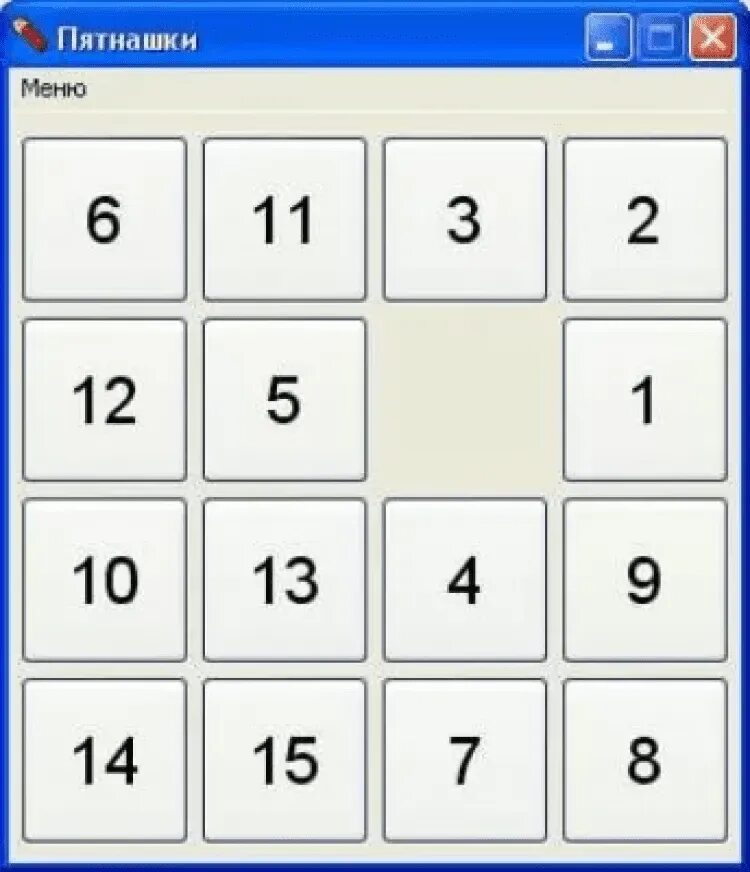Tap tile number 2
Screen dimensions: 750x872
644,219
